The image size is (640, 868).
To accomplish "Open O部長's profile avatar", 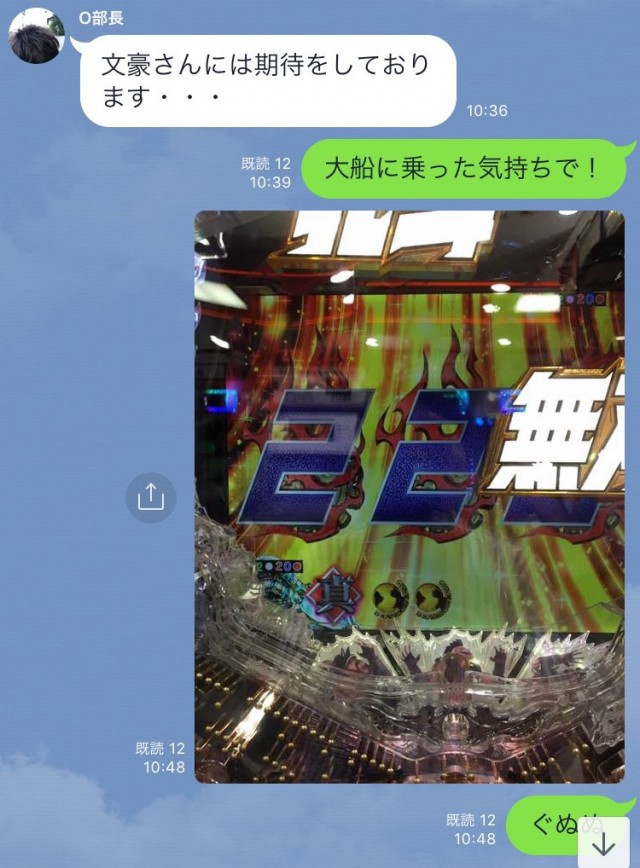I will (x=36, y=36).
